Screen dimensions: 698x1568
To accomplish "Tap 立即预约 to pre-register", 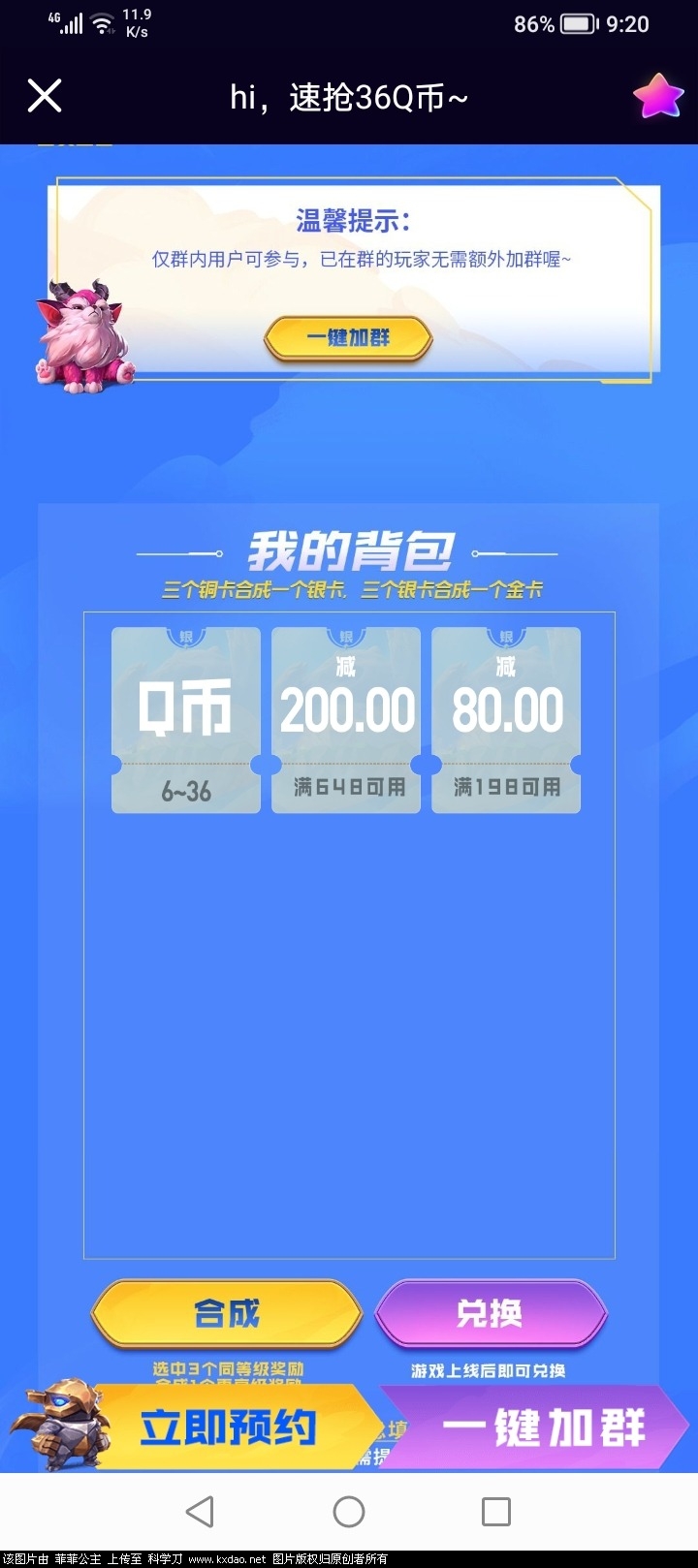I will tap(228, 1427).
